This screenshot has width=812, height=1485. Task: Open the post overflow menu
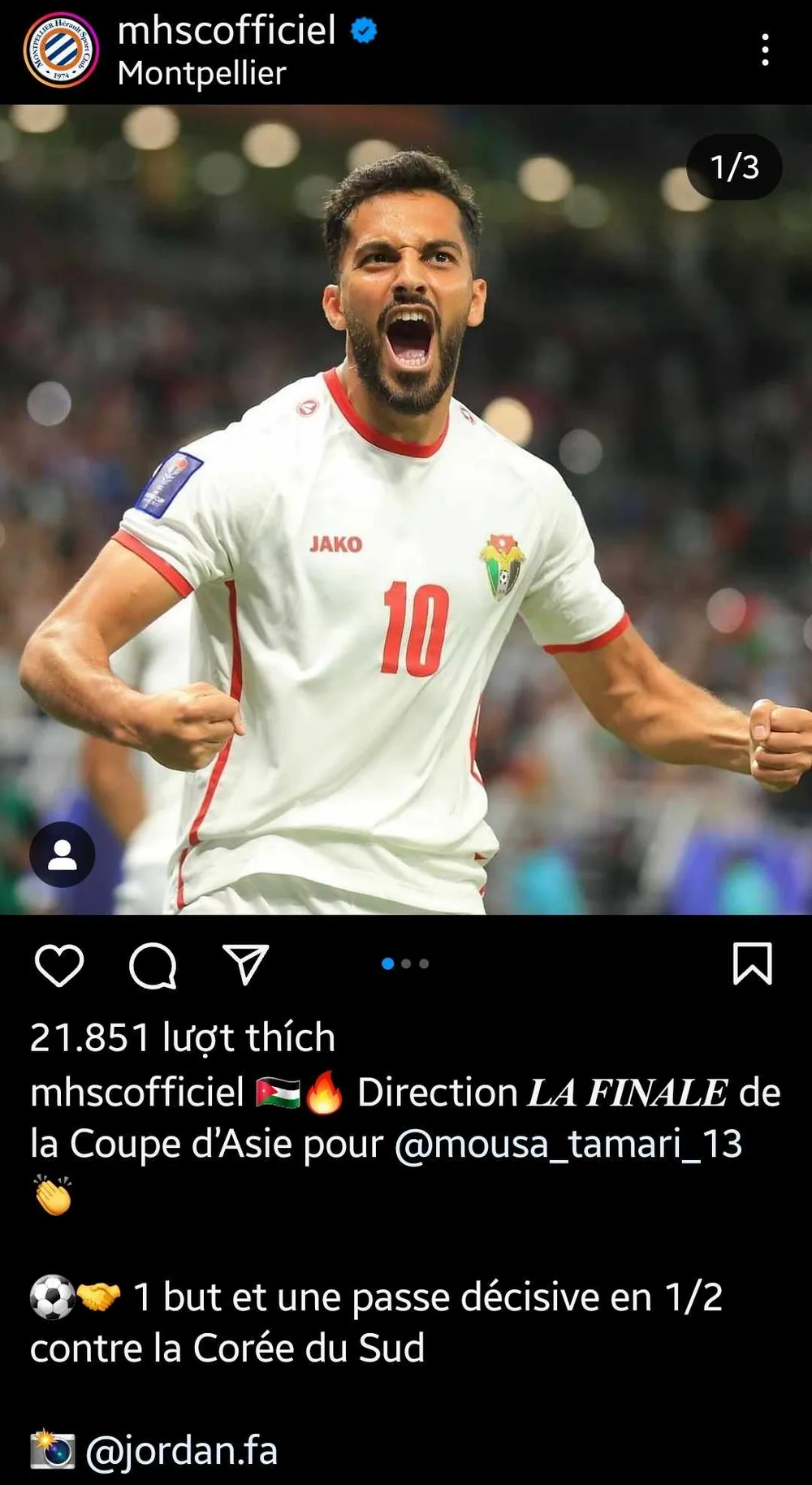764,50
